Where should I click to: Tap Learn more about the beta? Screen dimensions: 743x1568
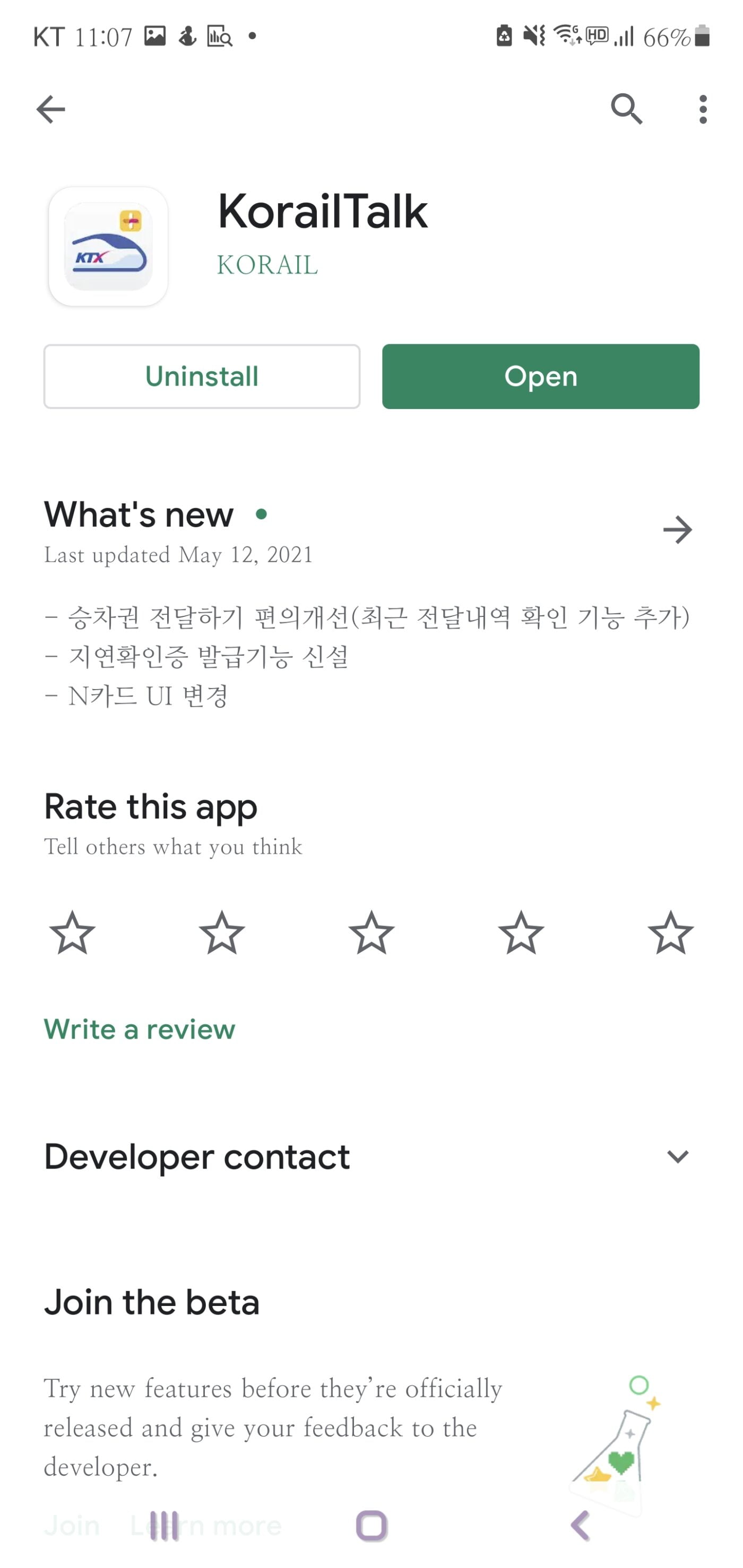(205, 1525)
